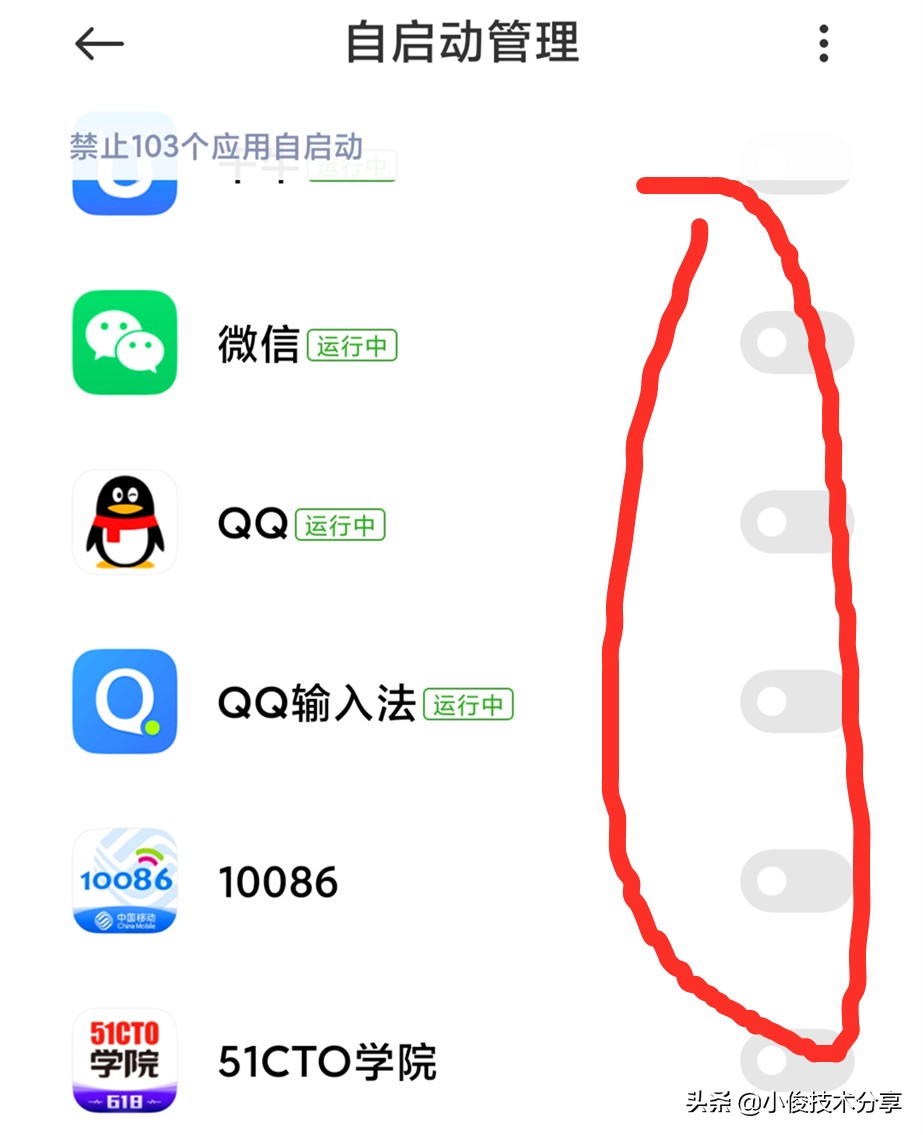Open the three-dot overflow menu
The height and width of the screenshot is (1135, 923).
[x=824, y=44]
